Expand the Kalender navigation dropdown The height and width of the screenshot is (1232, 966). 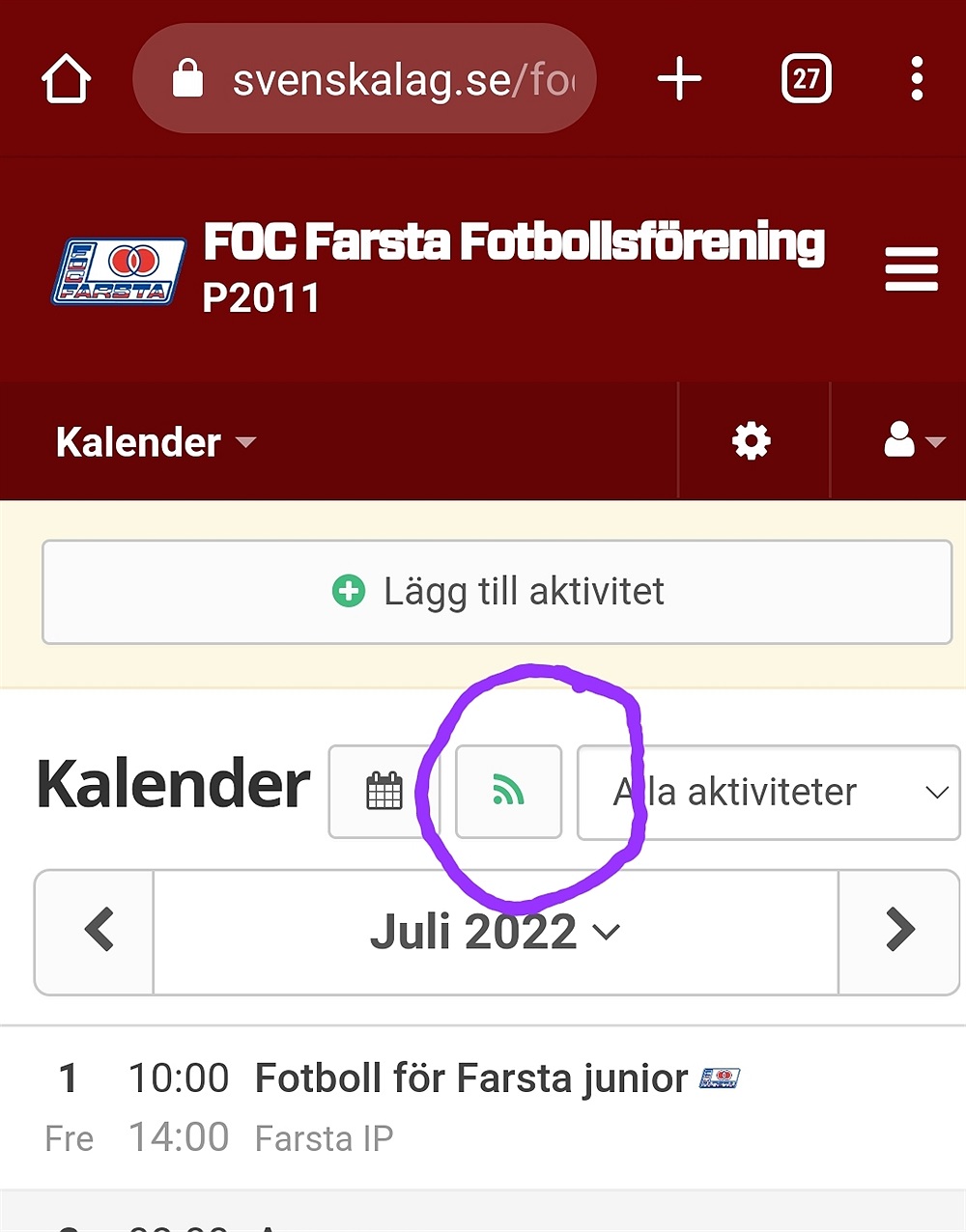(155, 442)
